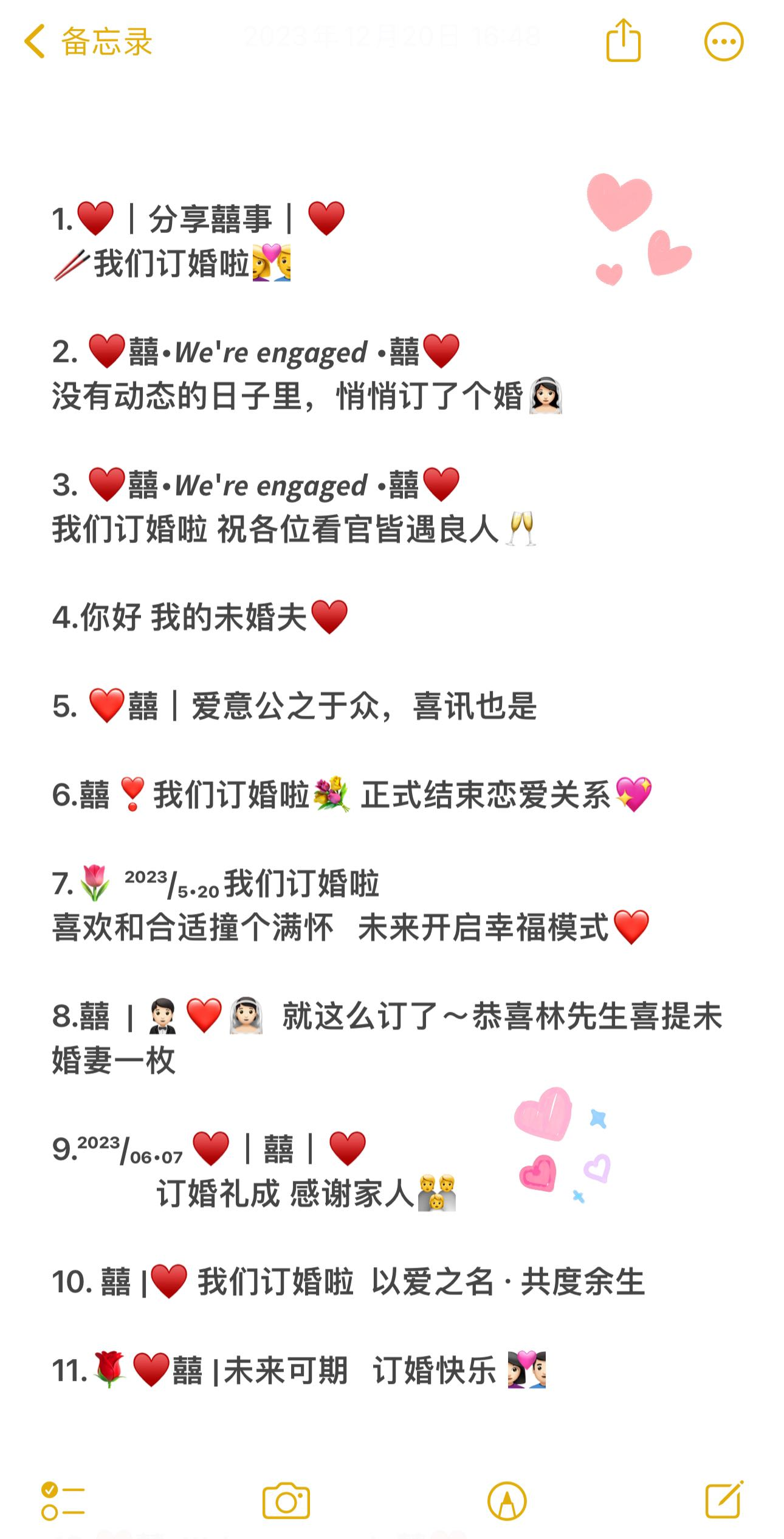Open the camera attachment option
This screenshot has height=1539, width=784.
pyautogui.click(x=286, y=1501)
